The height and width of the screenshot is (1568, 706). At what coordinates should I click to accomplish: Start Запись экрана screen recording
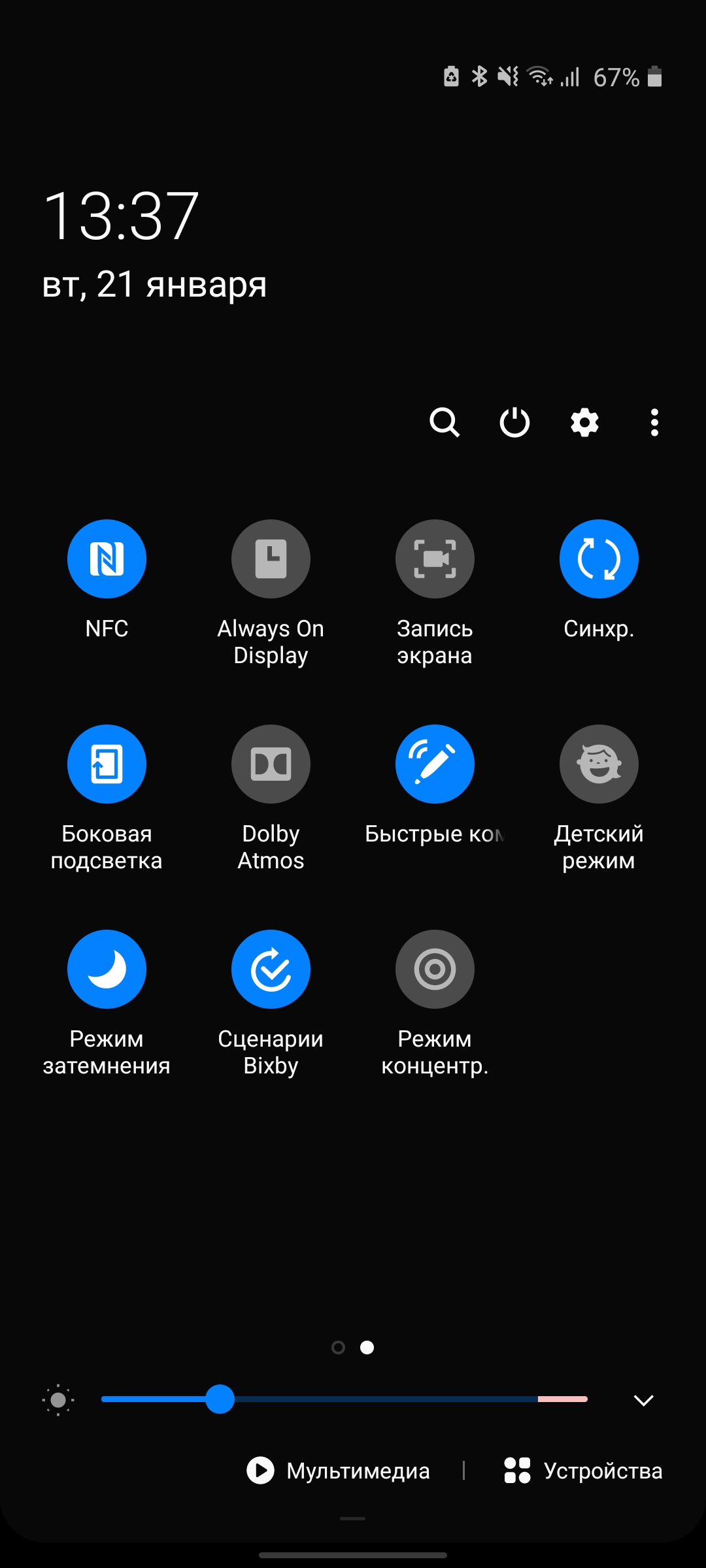click(x=435, y=559)
